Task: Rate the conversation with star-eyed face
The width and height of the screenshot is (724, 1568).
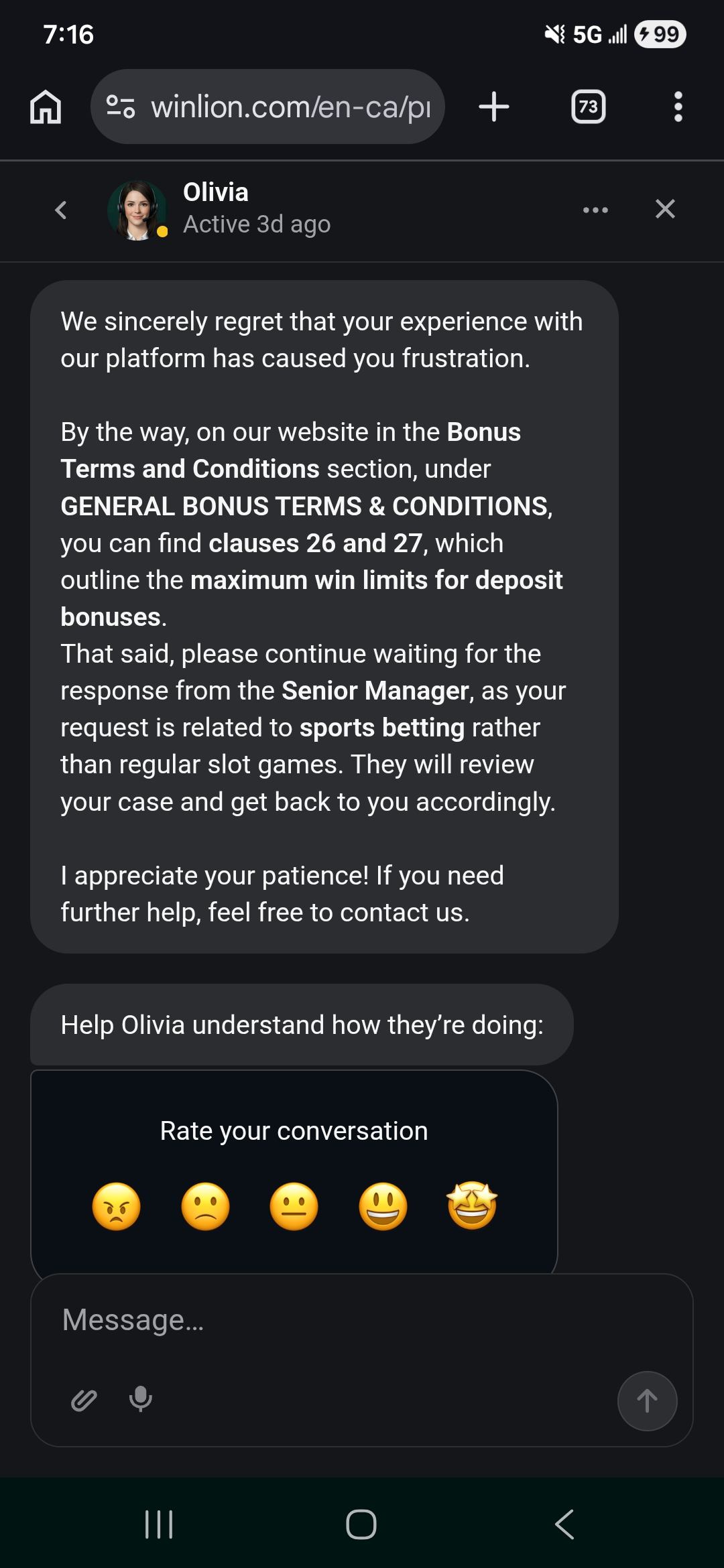Action: tap(472, 1205)
